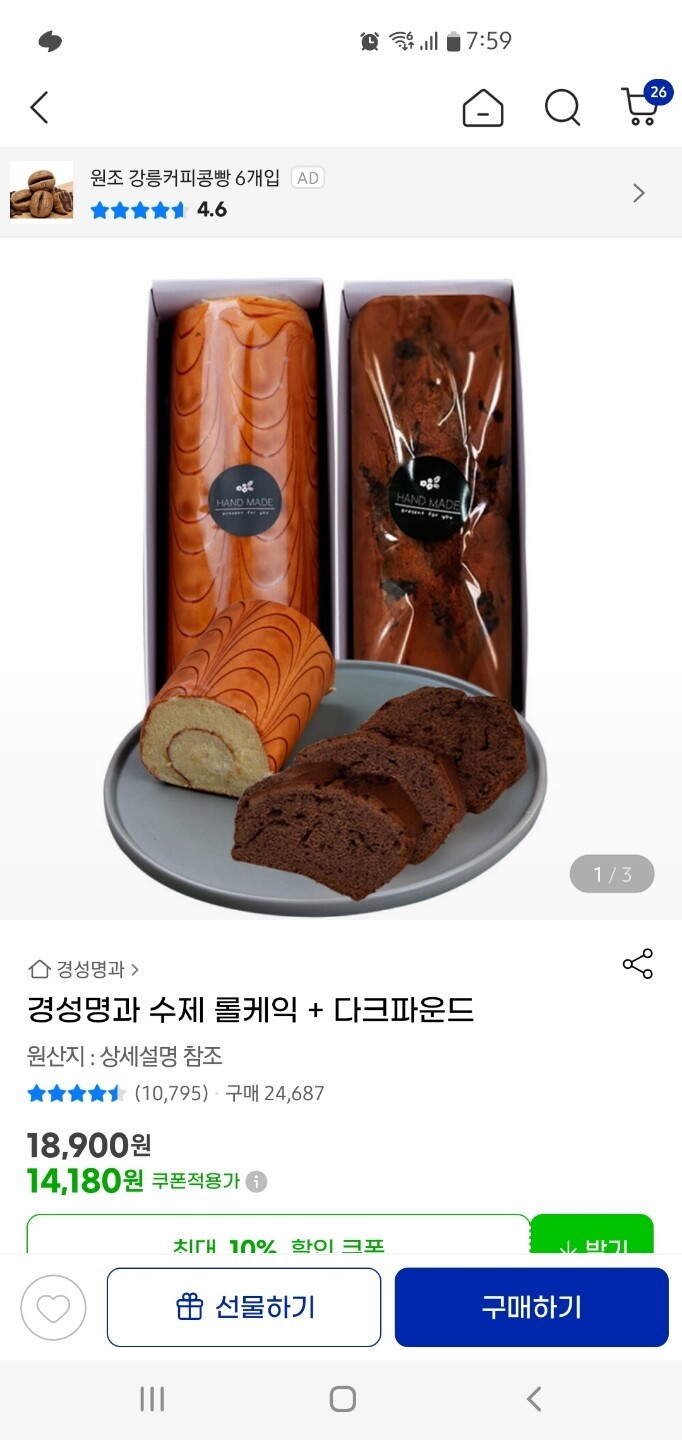Go back using the top-left arrow
The width and height of the screenshot is (682, 1440).
point(39,107)
